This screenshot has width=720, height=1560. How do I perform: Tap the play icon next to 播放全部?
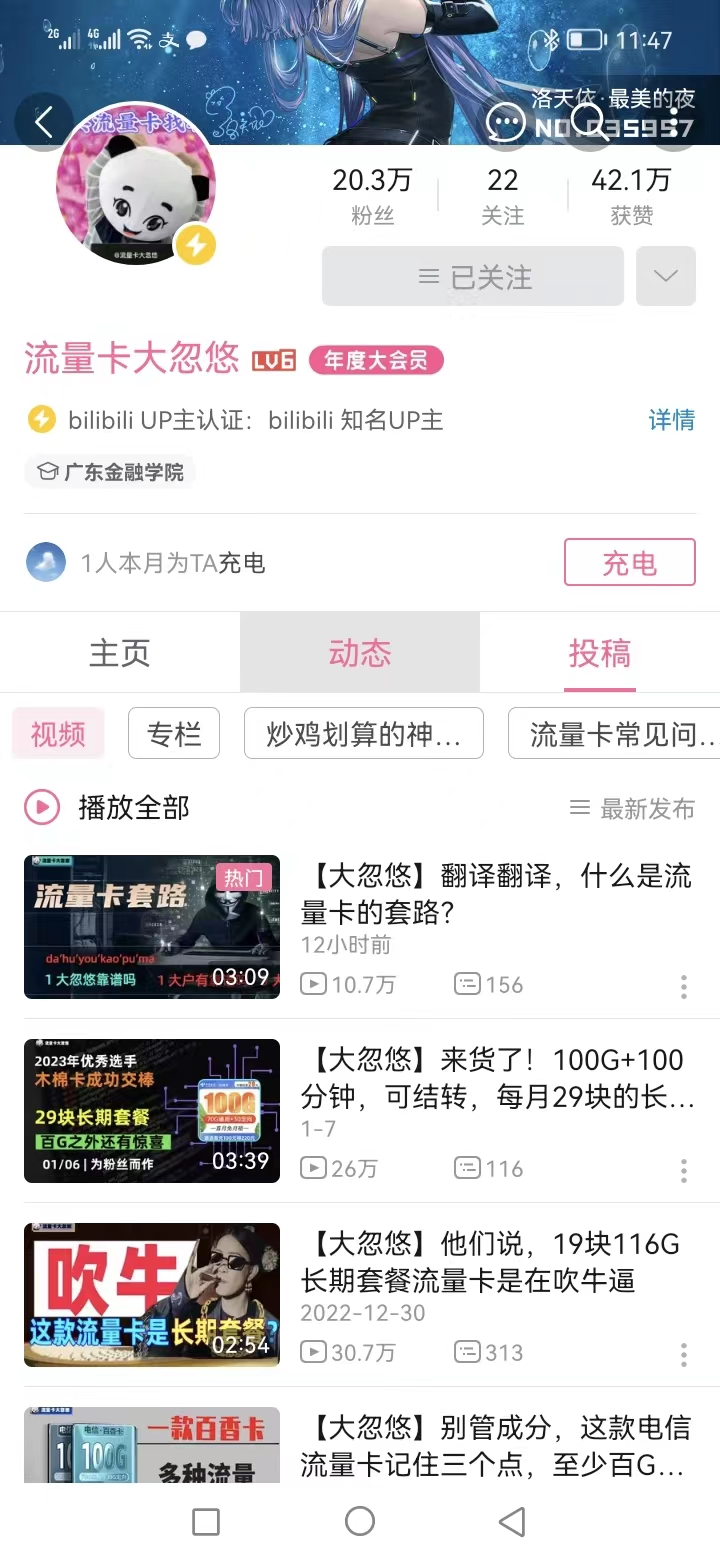click(41, 806)
